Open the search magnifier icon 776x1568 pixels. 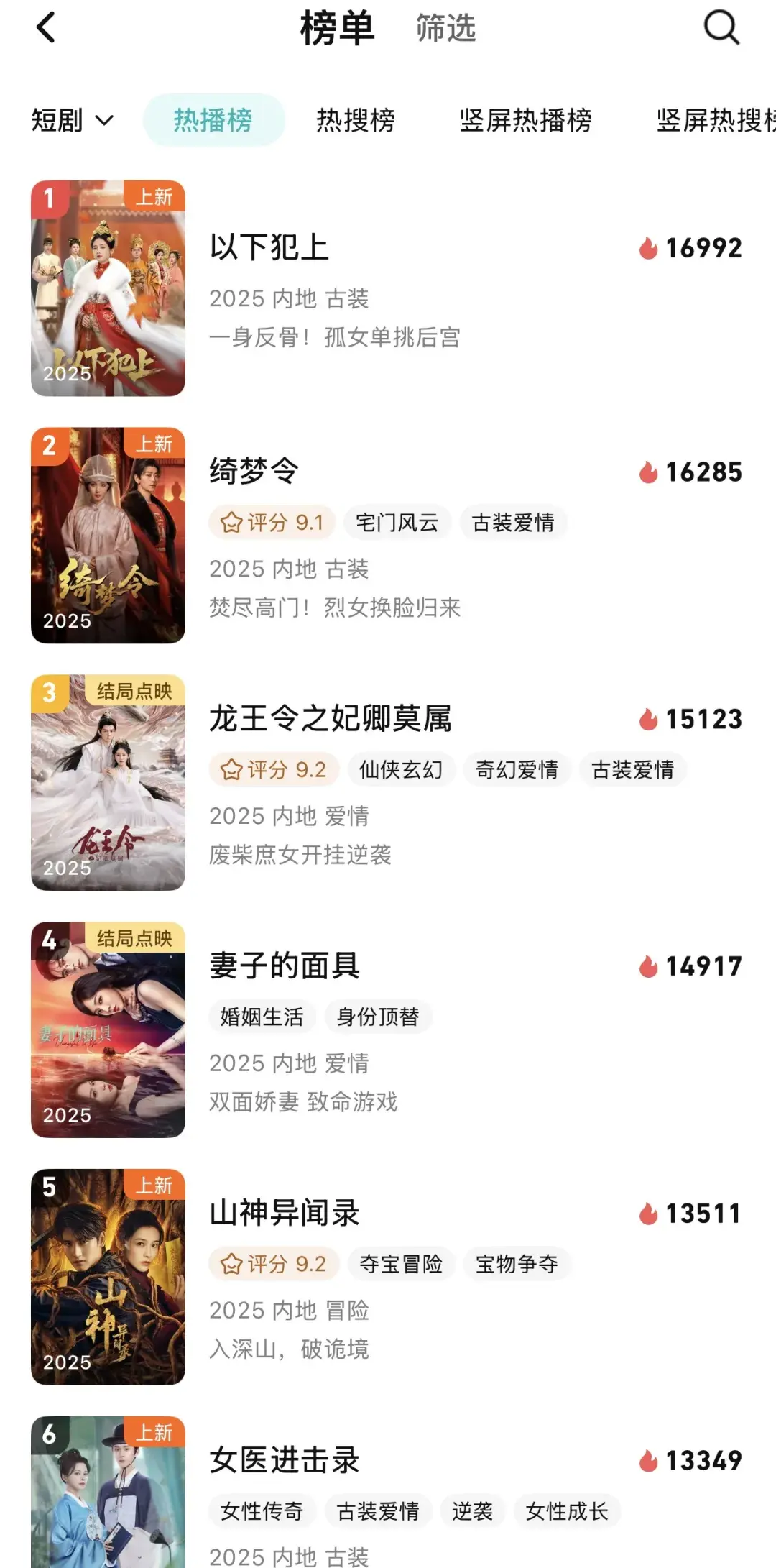click(x=721, y=29)
